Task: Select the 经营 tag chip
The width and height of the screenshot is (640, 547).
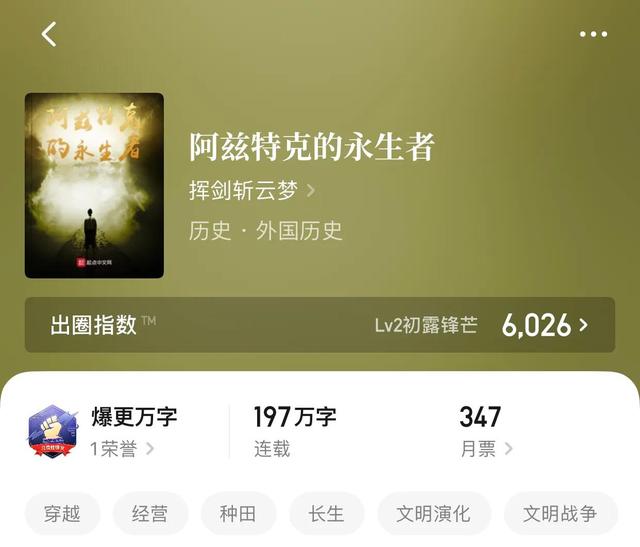Action: coord(150,514)
